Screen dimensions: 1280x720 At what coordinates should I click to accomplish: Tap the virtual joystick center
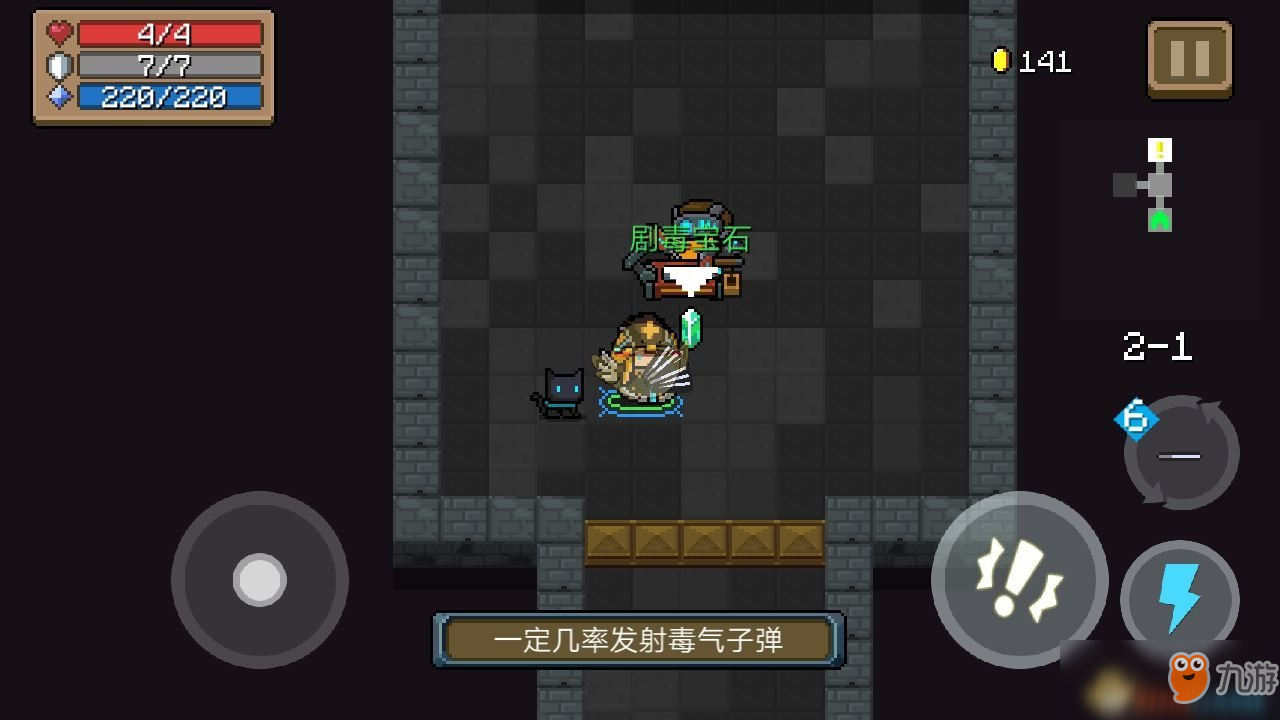(x=260, y=579)
